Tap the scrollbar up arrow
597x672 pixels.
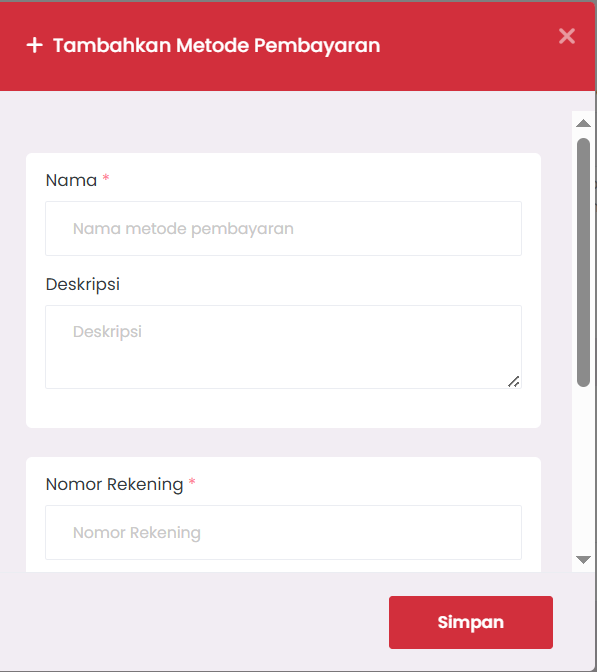coord(583,123)
